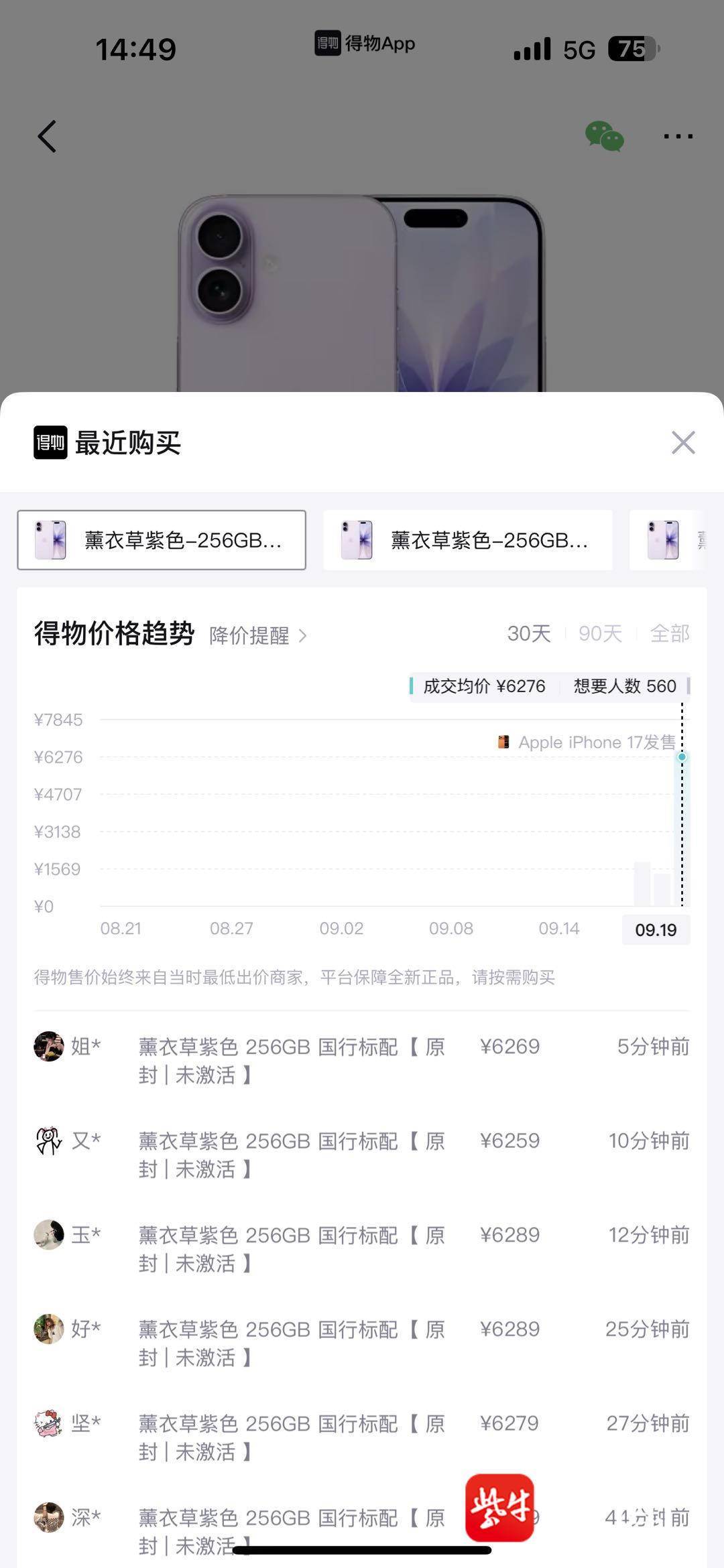The image size is (724, 1568).
Task: Open the 降价提醒 price alert link
Action: coord(257,635)
